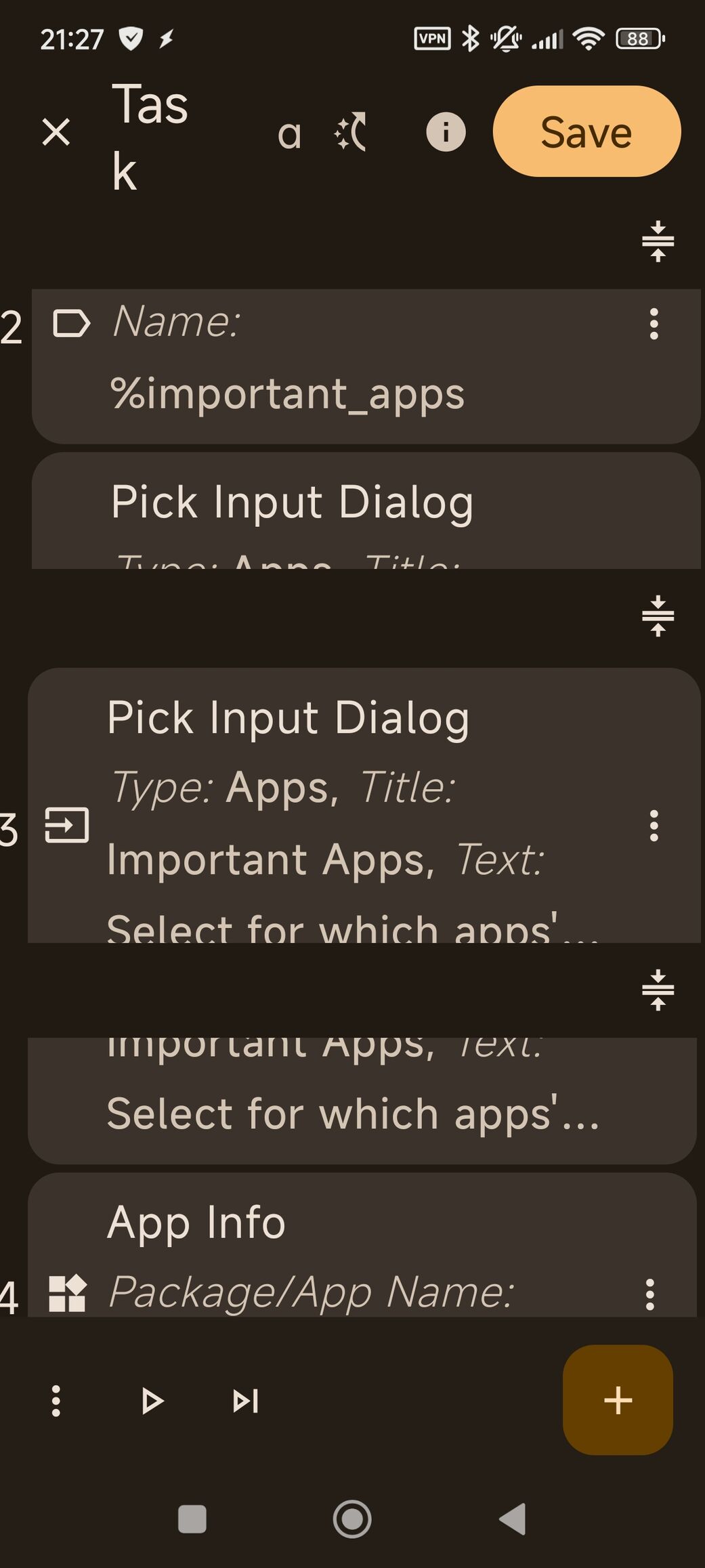Open the bottom bar overflow menu
Image resolution: width=705 pixels, height=1568 pixels.
(x=56, y=1401)
